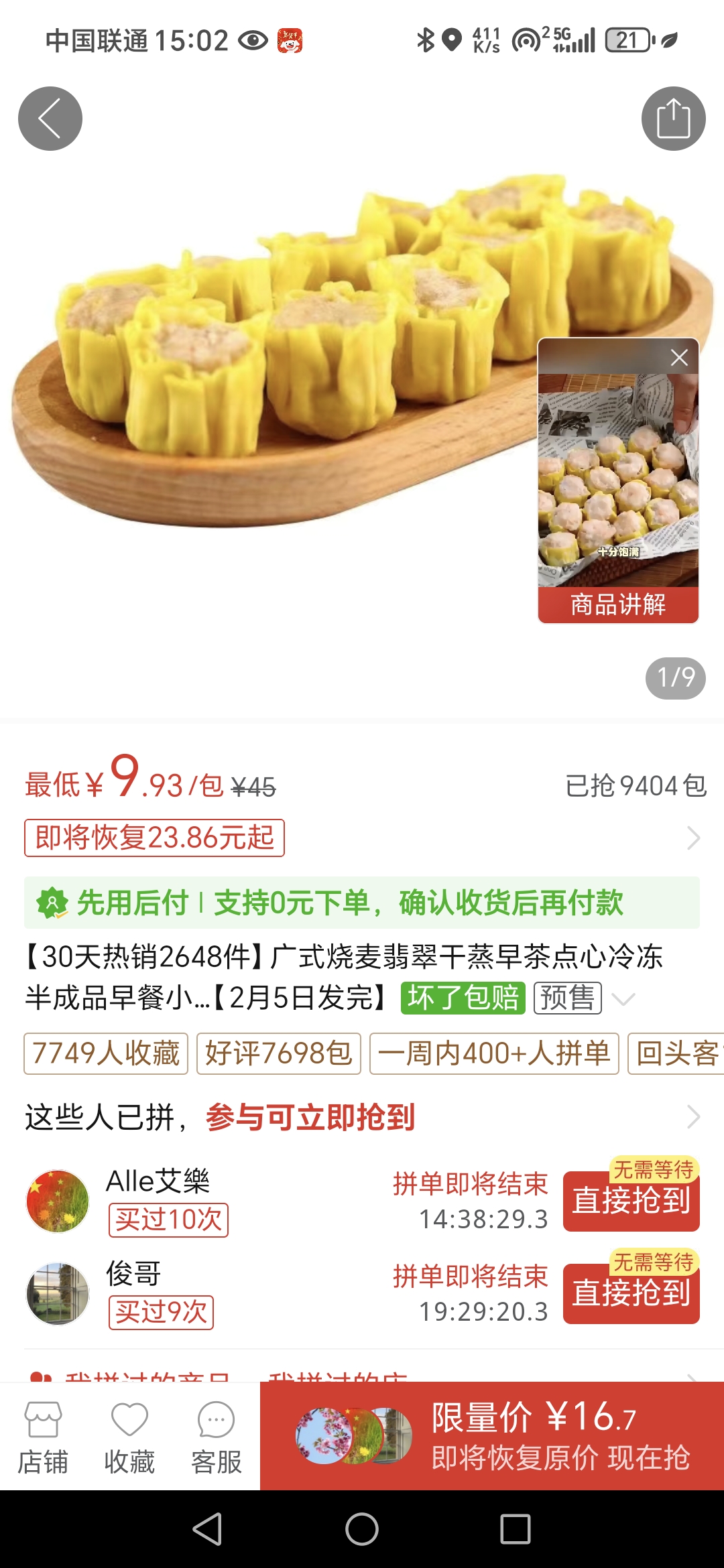Expand the product title details
The width and height of the screenshot is (724, 1568).
623,999
